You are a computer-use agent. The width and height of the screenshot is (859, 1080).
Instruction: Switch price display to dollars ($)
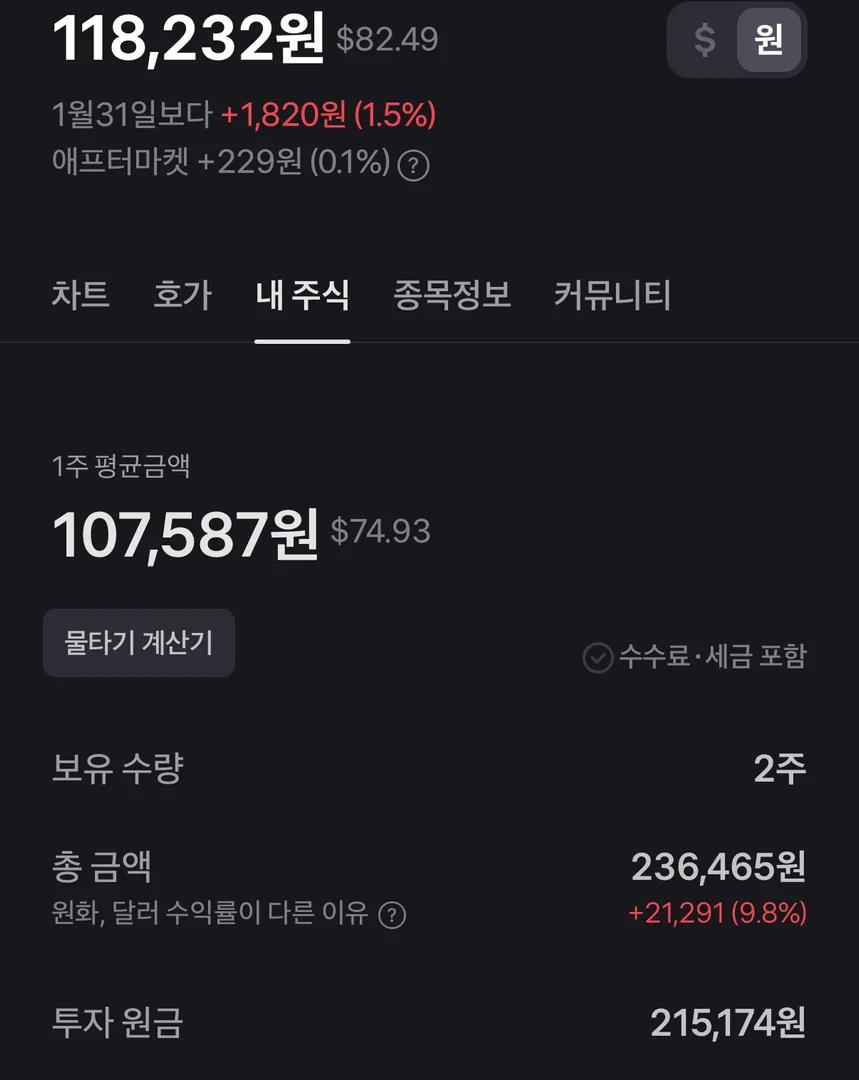tap(705, 40)
